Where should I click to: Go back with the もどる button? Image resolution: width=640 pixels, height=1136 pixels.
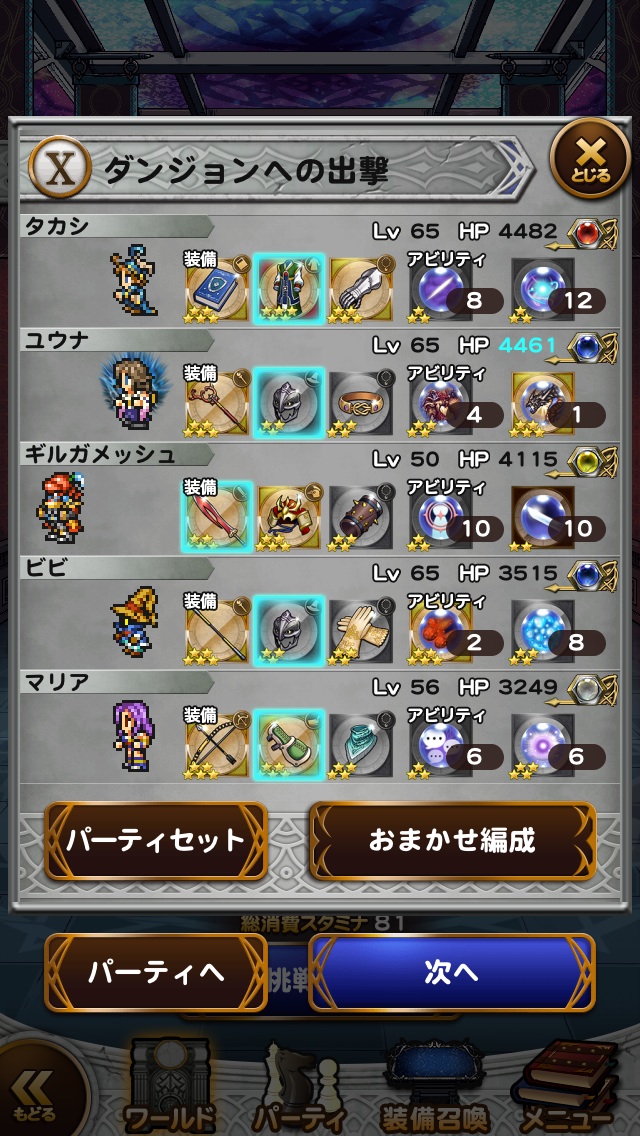[38, 1095]
